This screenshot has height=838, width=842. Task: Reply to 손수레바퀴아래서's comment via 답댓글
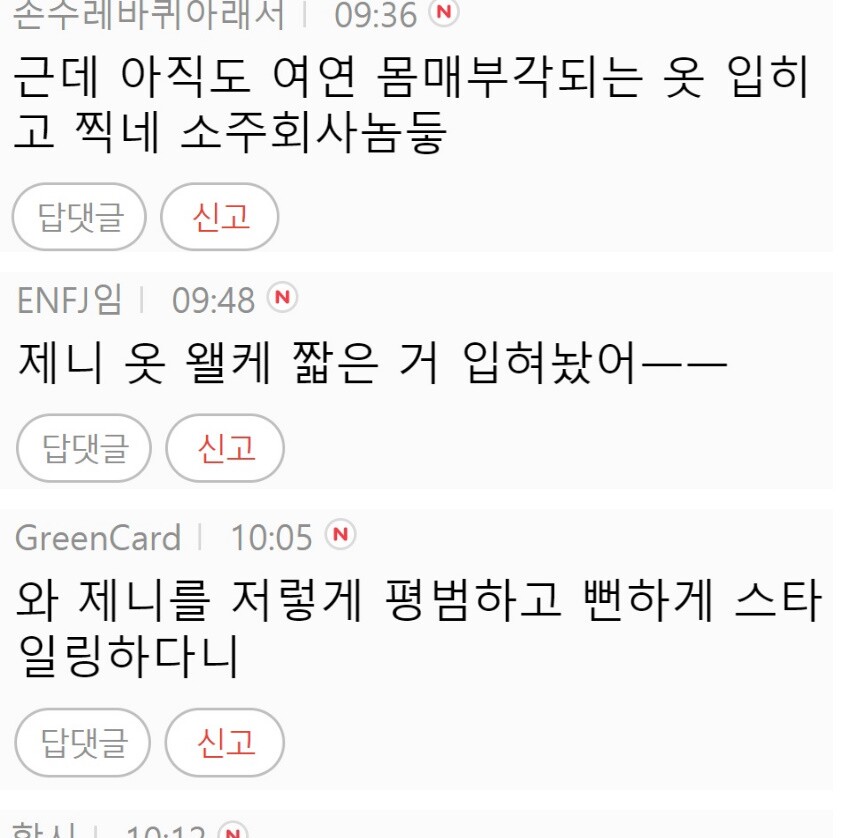(80, 217)
